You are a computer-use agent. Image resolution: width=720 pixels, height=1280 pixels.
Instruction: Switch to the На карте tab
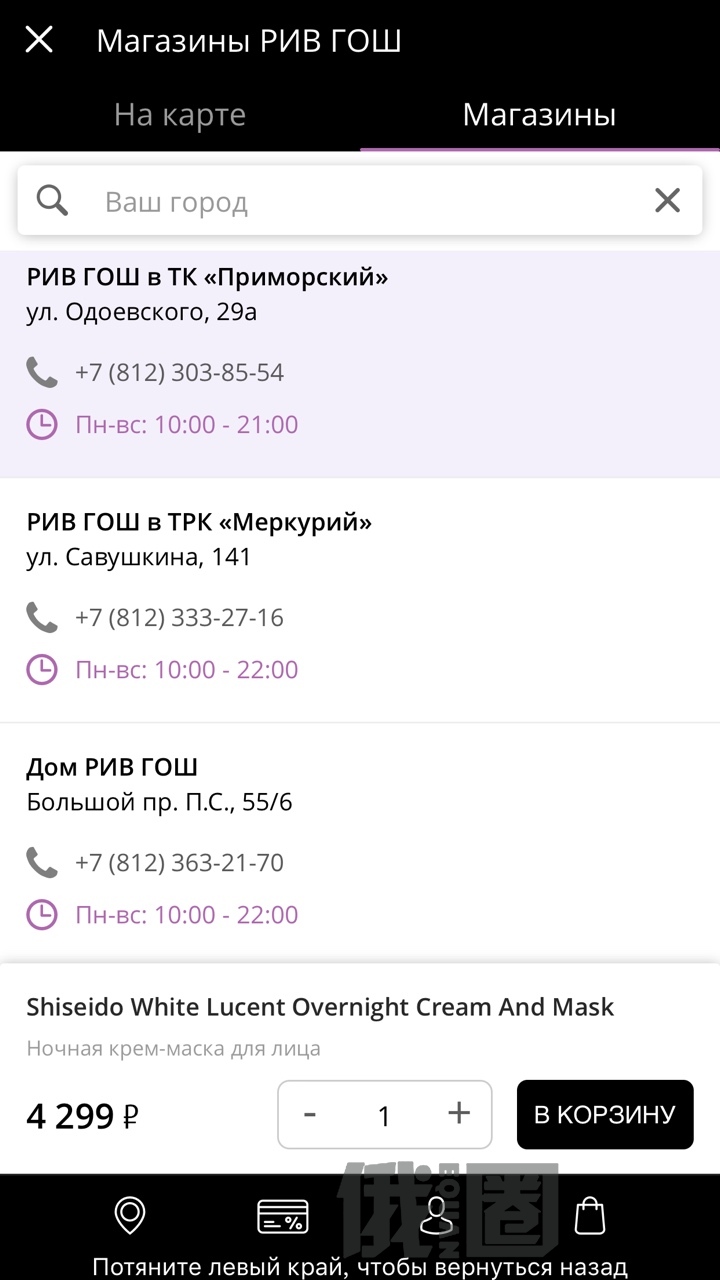[180, 115]
